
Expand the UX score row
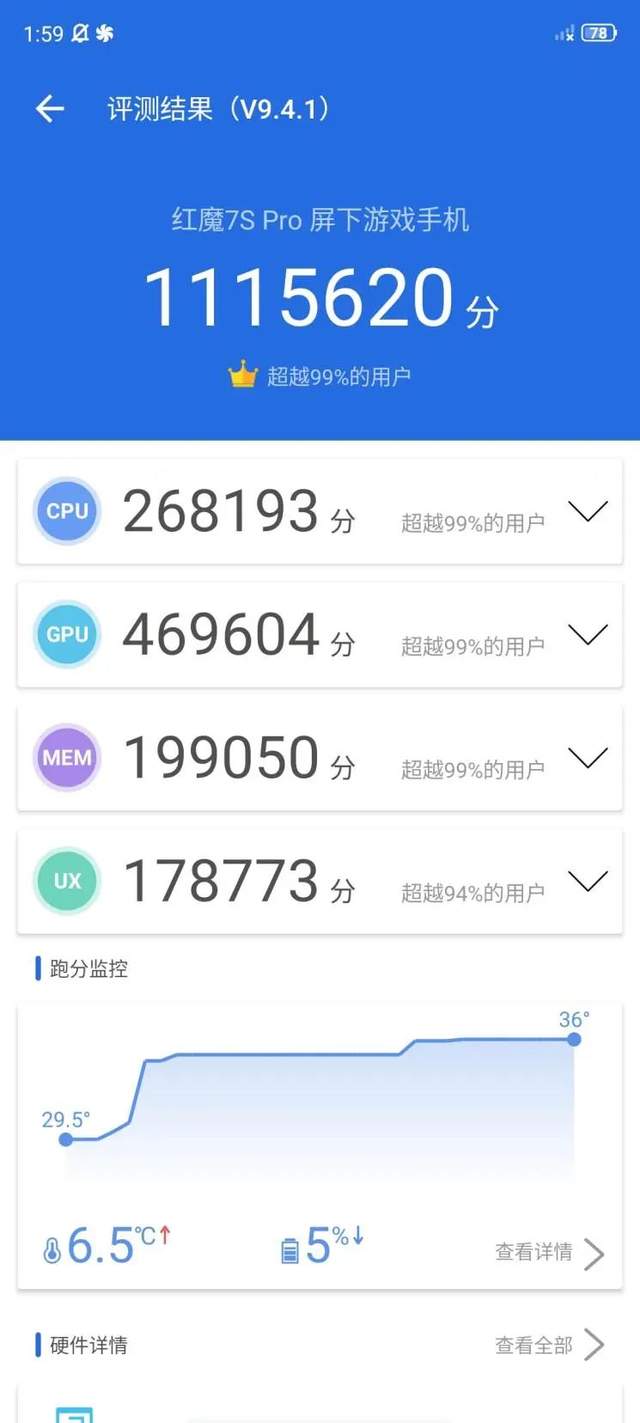(x=587, y=881)
